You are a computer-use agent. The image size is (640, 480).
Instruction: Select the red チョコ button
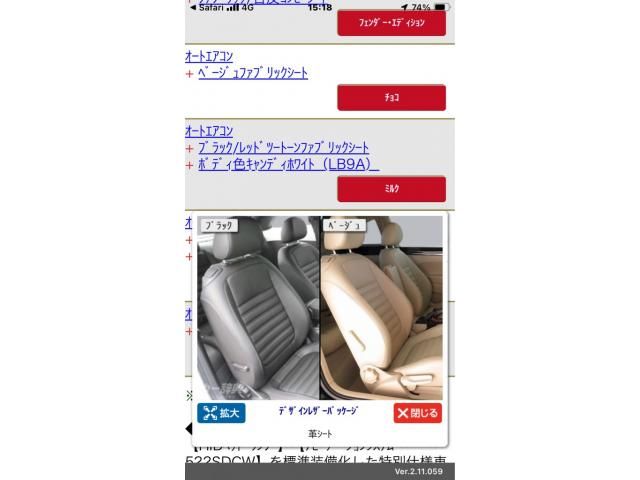click(391, 98)
